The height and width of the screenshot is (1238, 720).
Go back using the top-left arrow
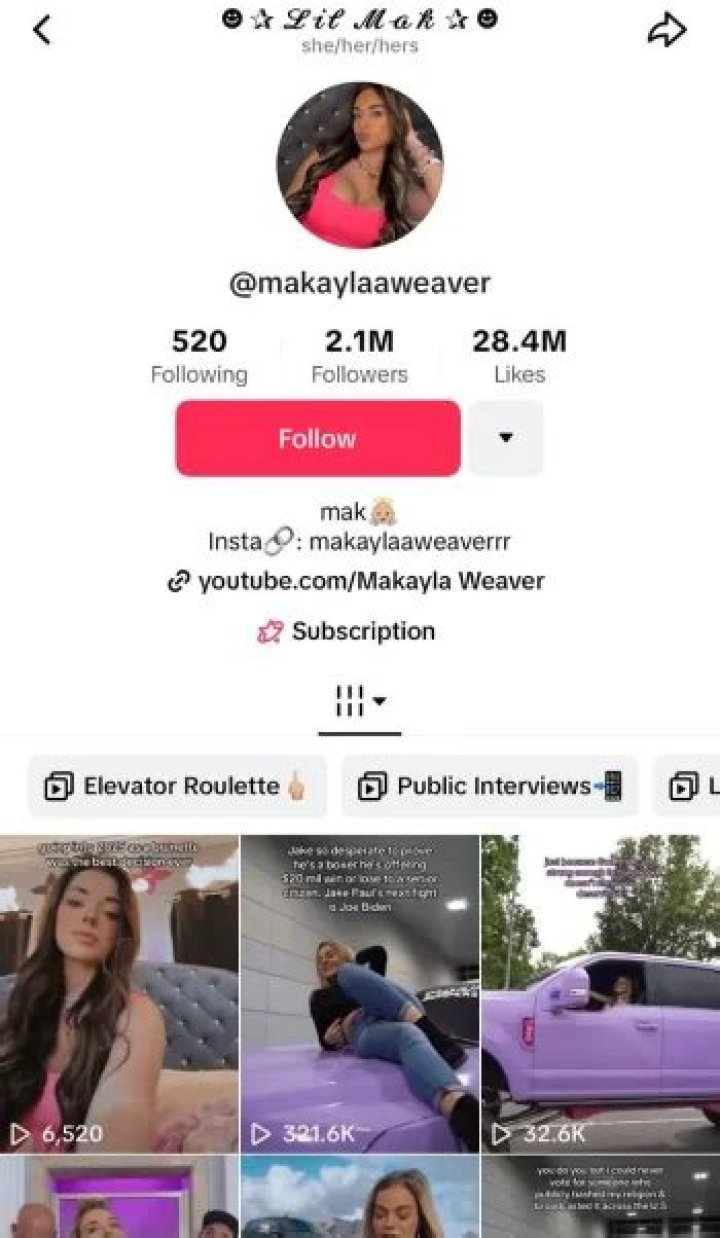pyautogui.click(x=42, y=30)
